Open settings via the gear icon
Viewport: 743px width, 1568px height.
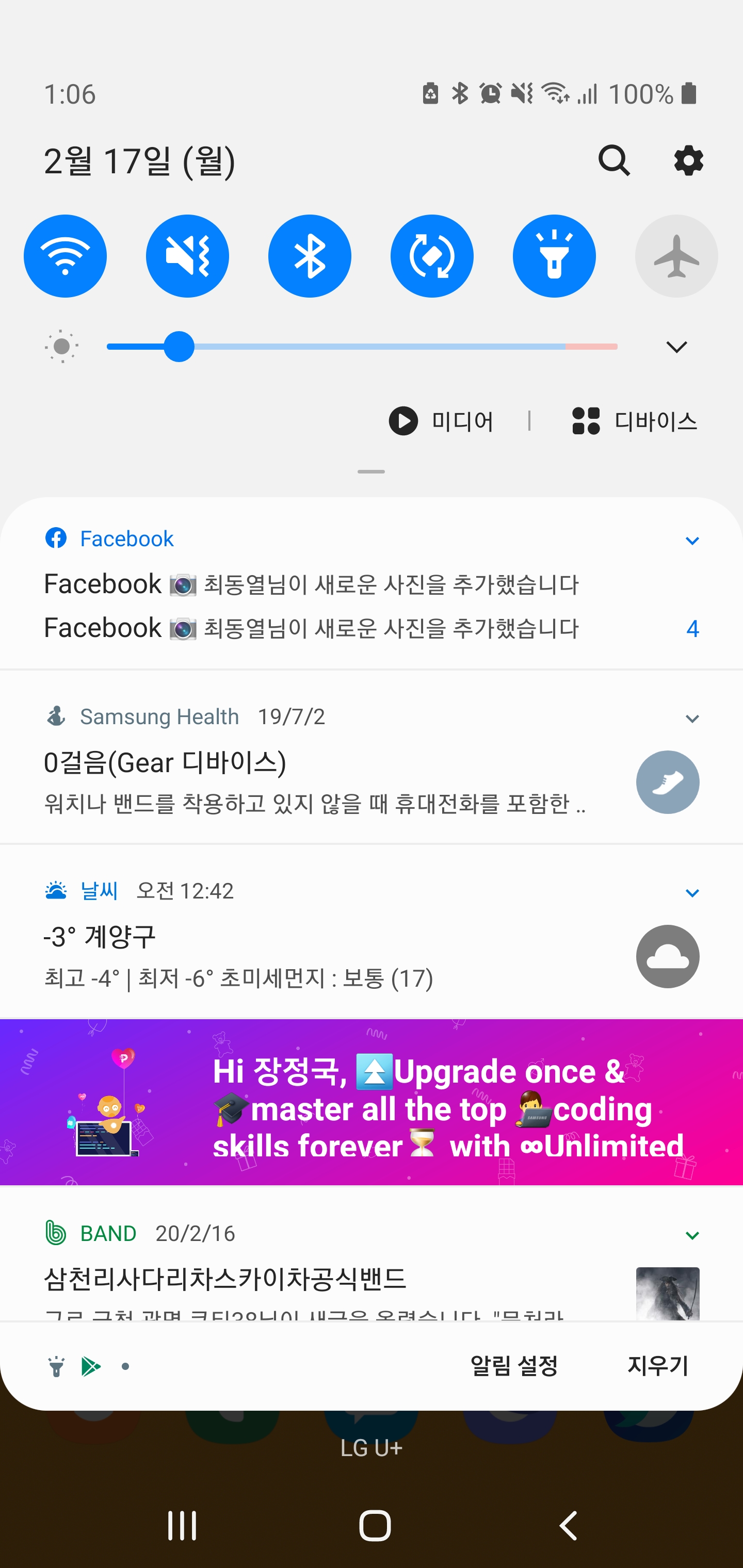[688, 161]
